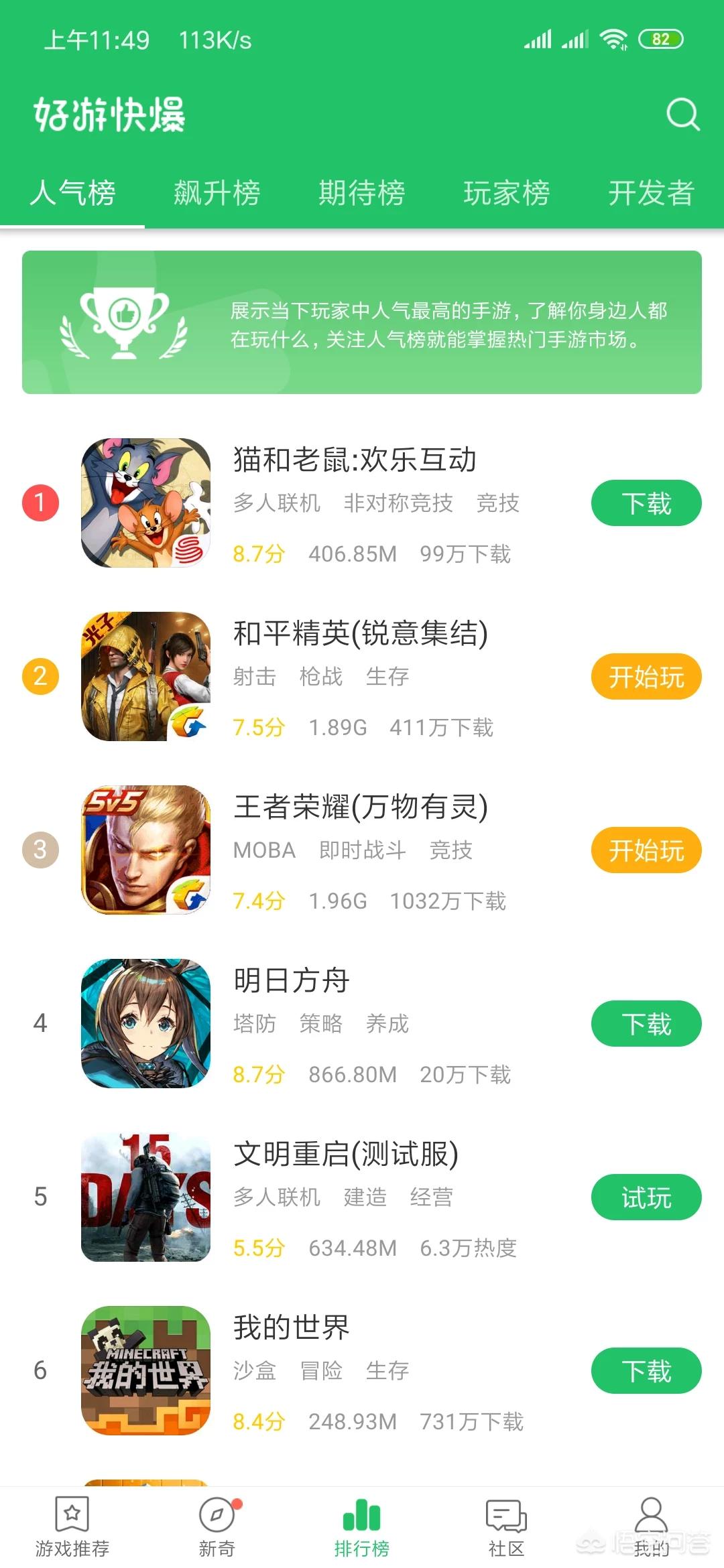The height and width of the screenshot is (1568, 724).
Task: Open the 明日方舟 game icon
Action: pyautogui.click(x=144, y=1023)
